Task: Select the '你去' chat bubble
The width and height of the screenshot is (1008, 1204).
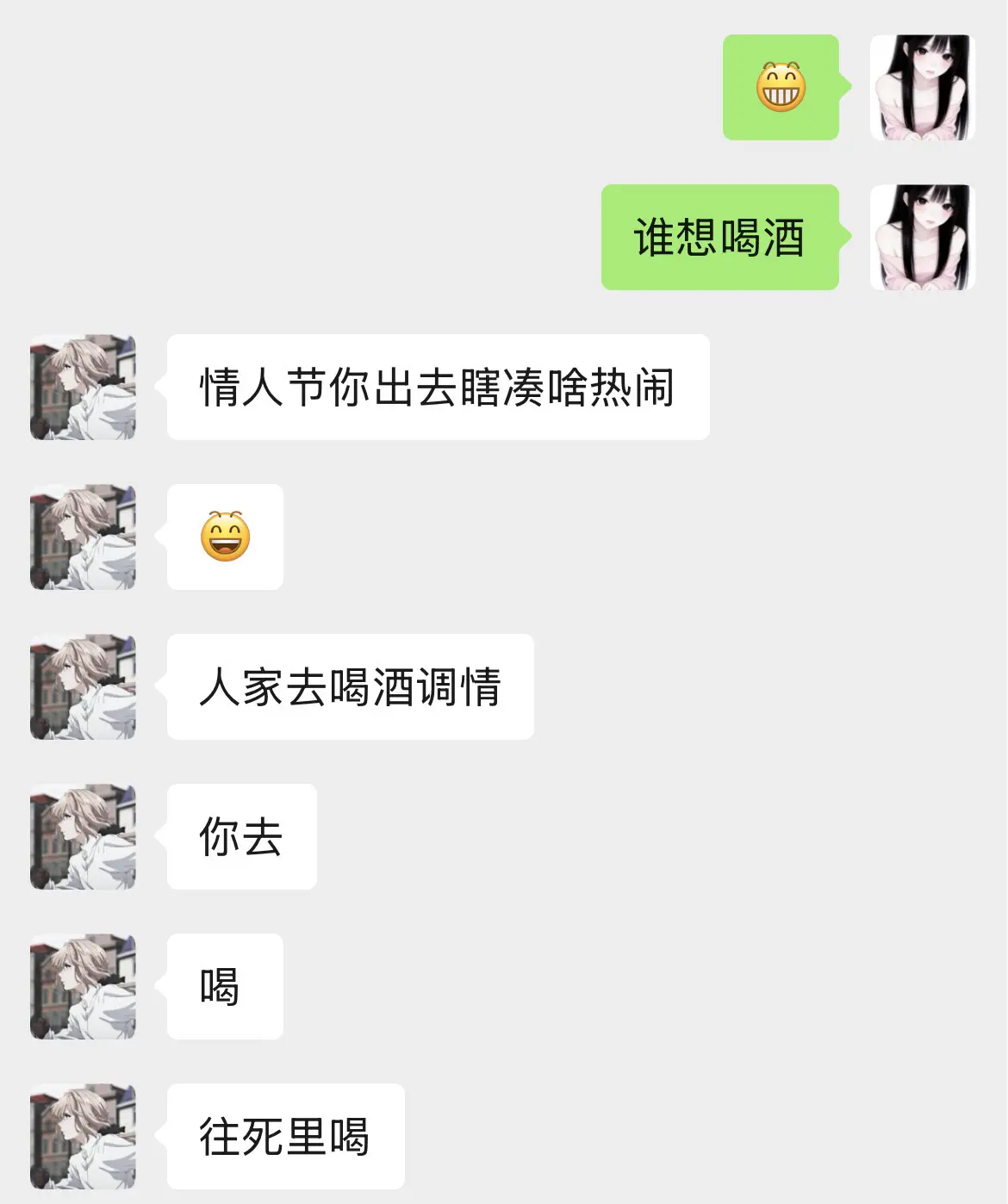Action: pos(241,836)
